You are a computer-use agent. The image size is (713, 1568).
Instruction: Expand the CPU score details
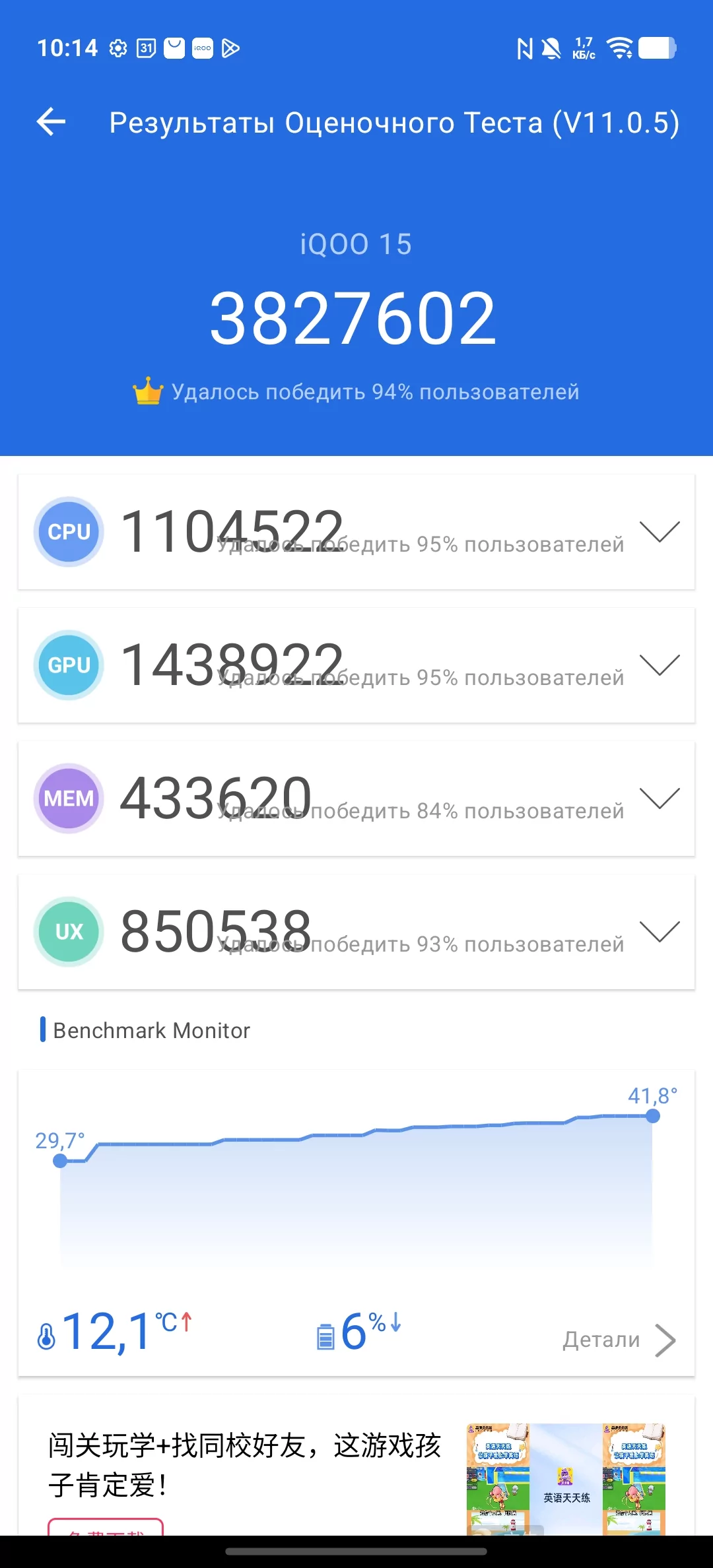click(659, 532)
